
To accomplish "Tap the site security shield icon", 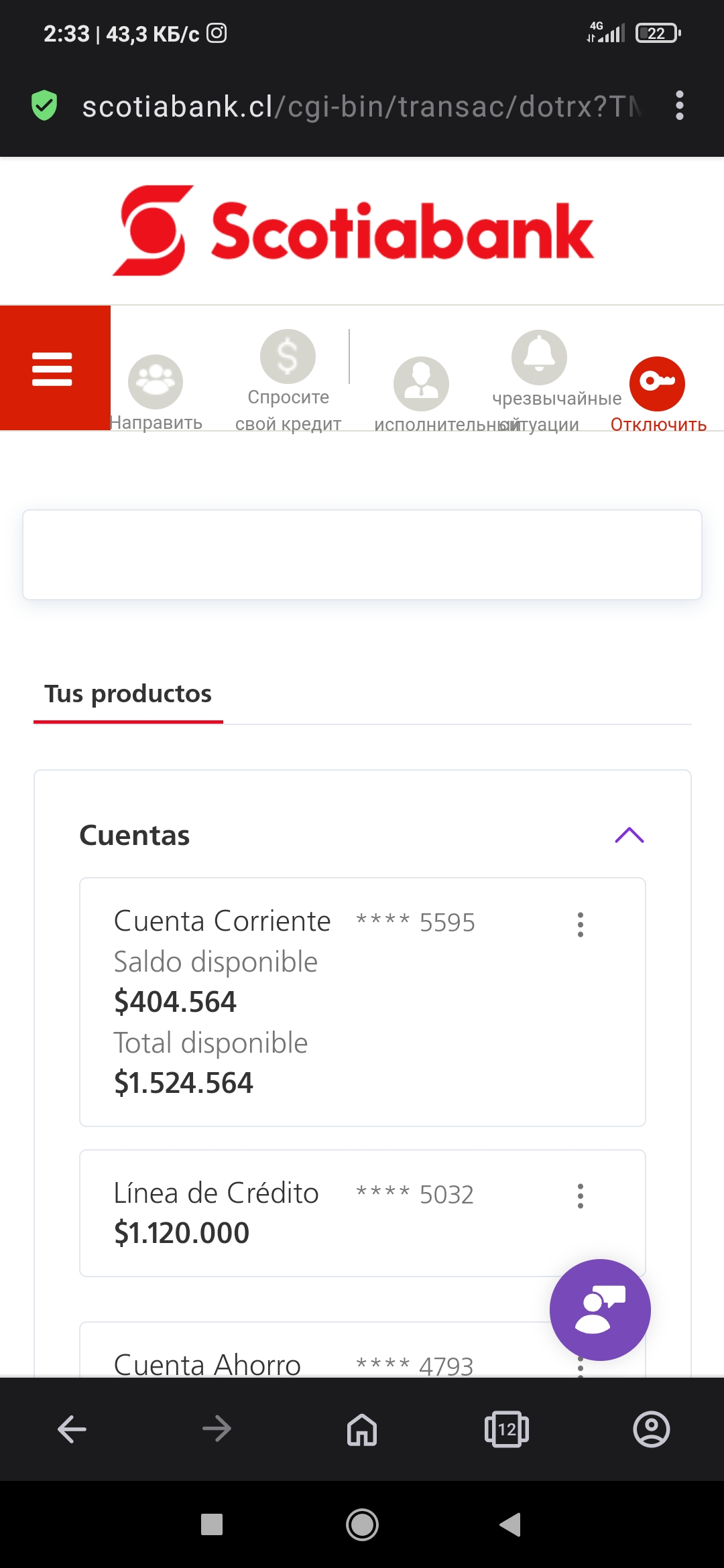I will coord(44,106).
